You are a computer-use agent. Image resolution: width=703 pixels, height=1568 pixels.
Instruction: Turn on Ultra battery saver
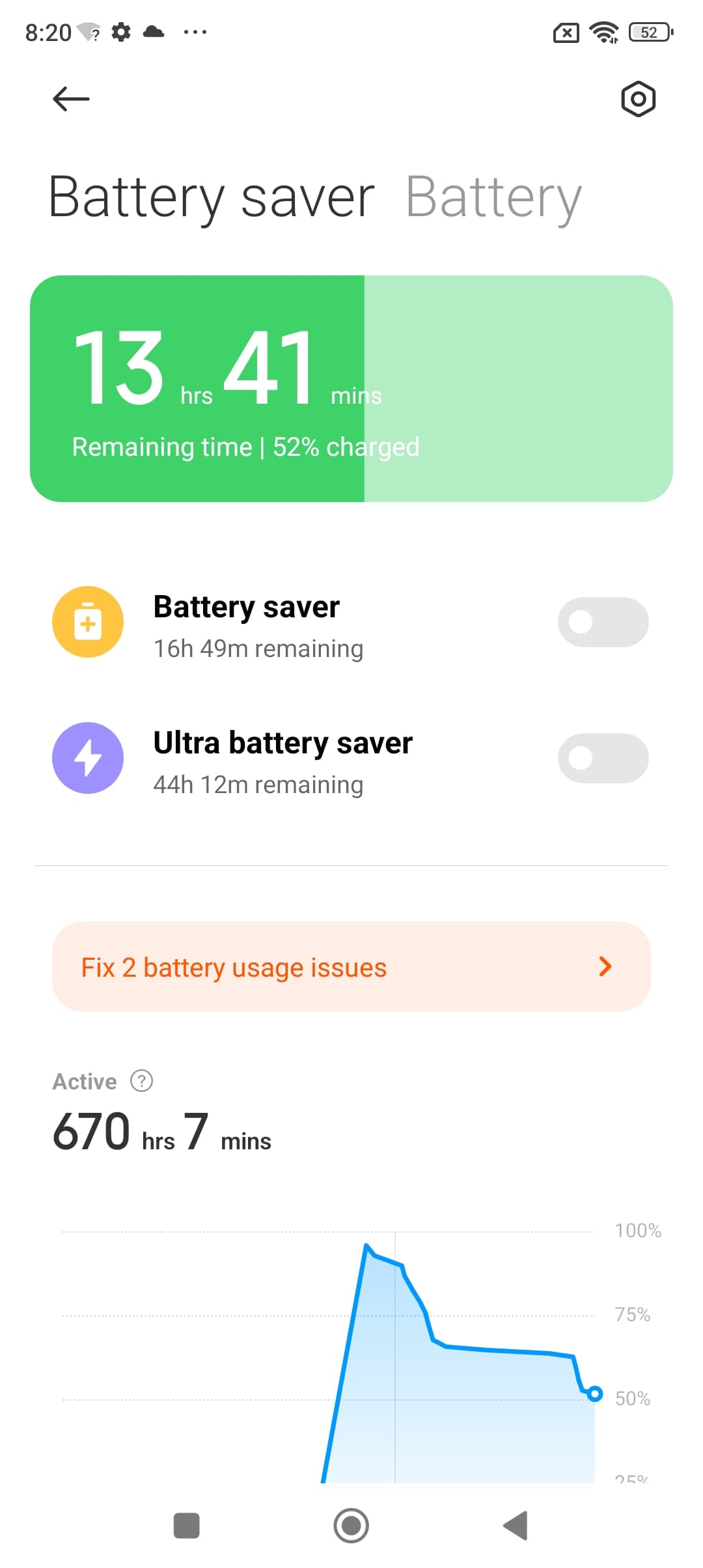(603, 758)
